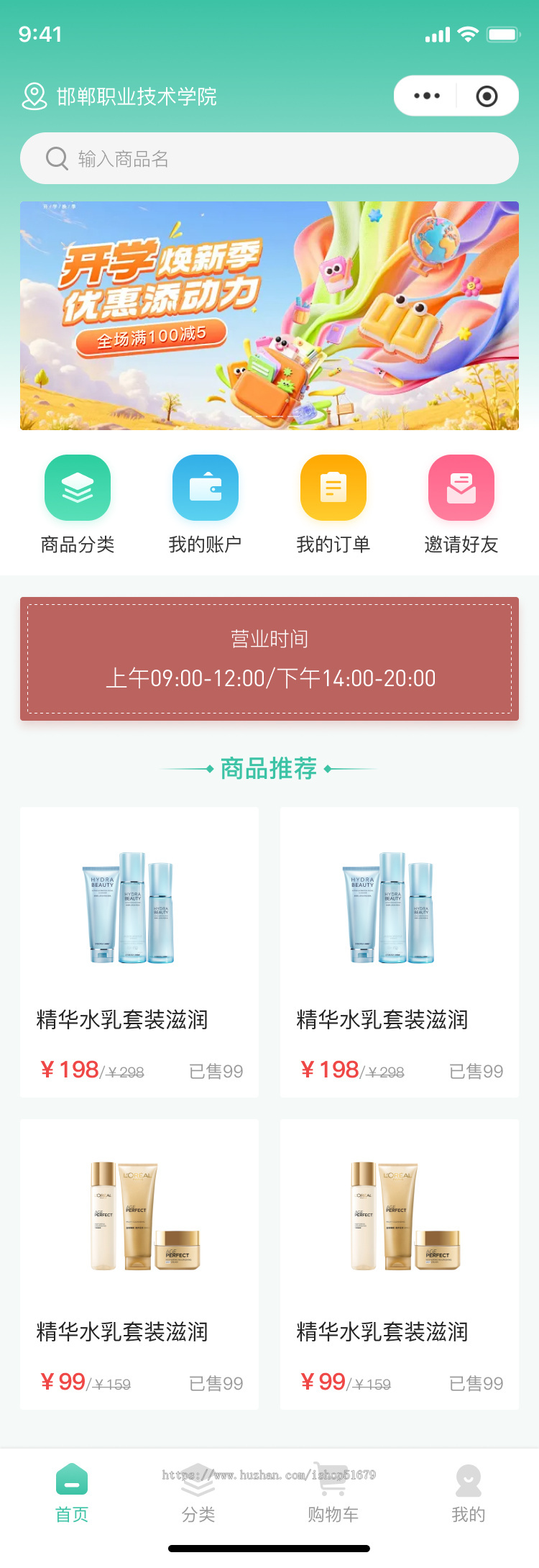Viewport: 539px width, 1568px height.
Task: Open 商品分类 product category icon
Action: [77, 488]
